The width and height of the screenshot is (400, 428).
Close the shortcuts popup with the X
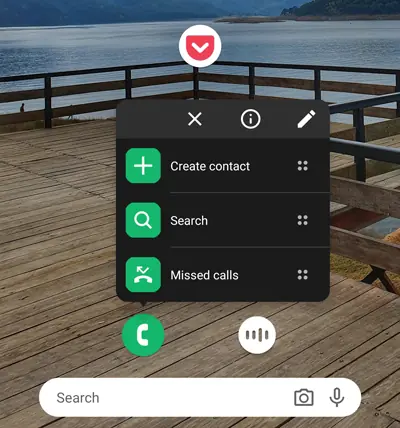pyautogui.click(x=195, y=119)
